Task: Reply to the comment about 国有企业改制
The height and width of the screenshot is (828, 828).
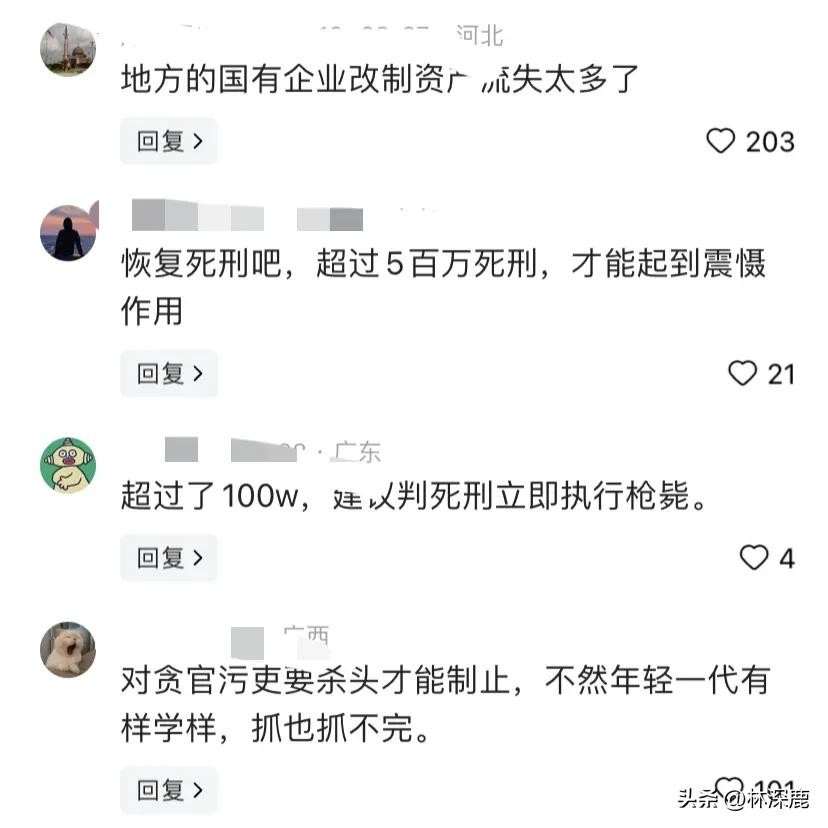Action: [x=169, y=141]
